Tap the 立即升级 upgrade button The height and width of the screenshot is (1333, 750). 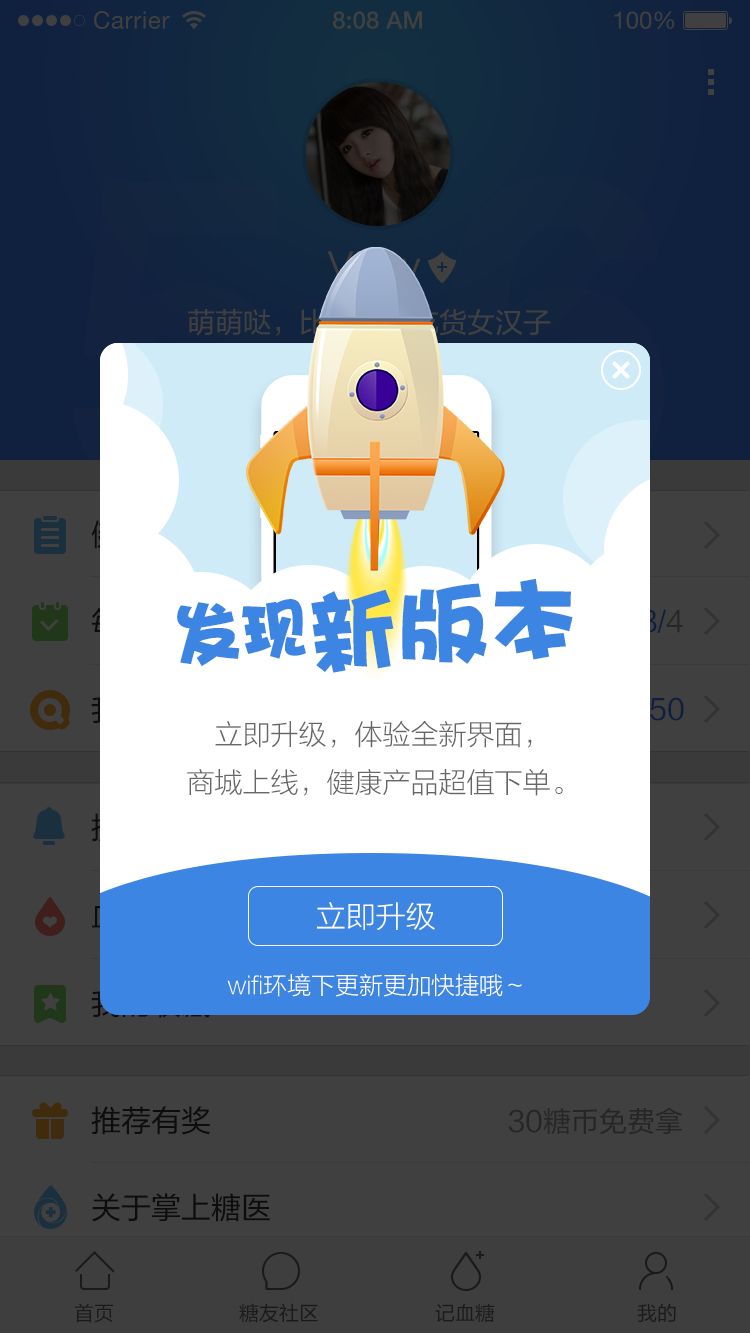pyautogui.click(x=375, y=916)
